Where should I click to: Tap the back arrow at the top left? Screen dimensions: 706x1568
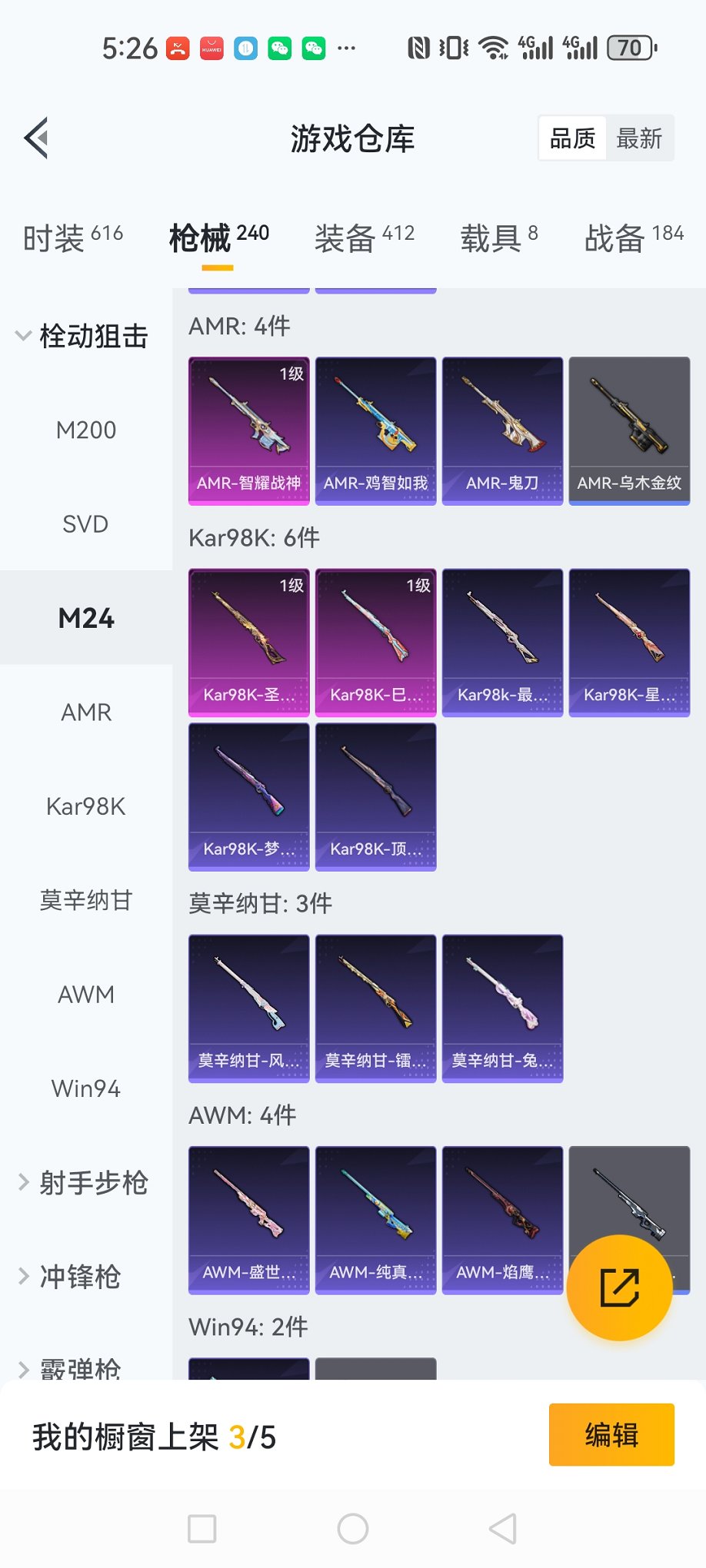pyautogui.click(x=35, y=138)
